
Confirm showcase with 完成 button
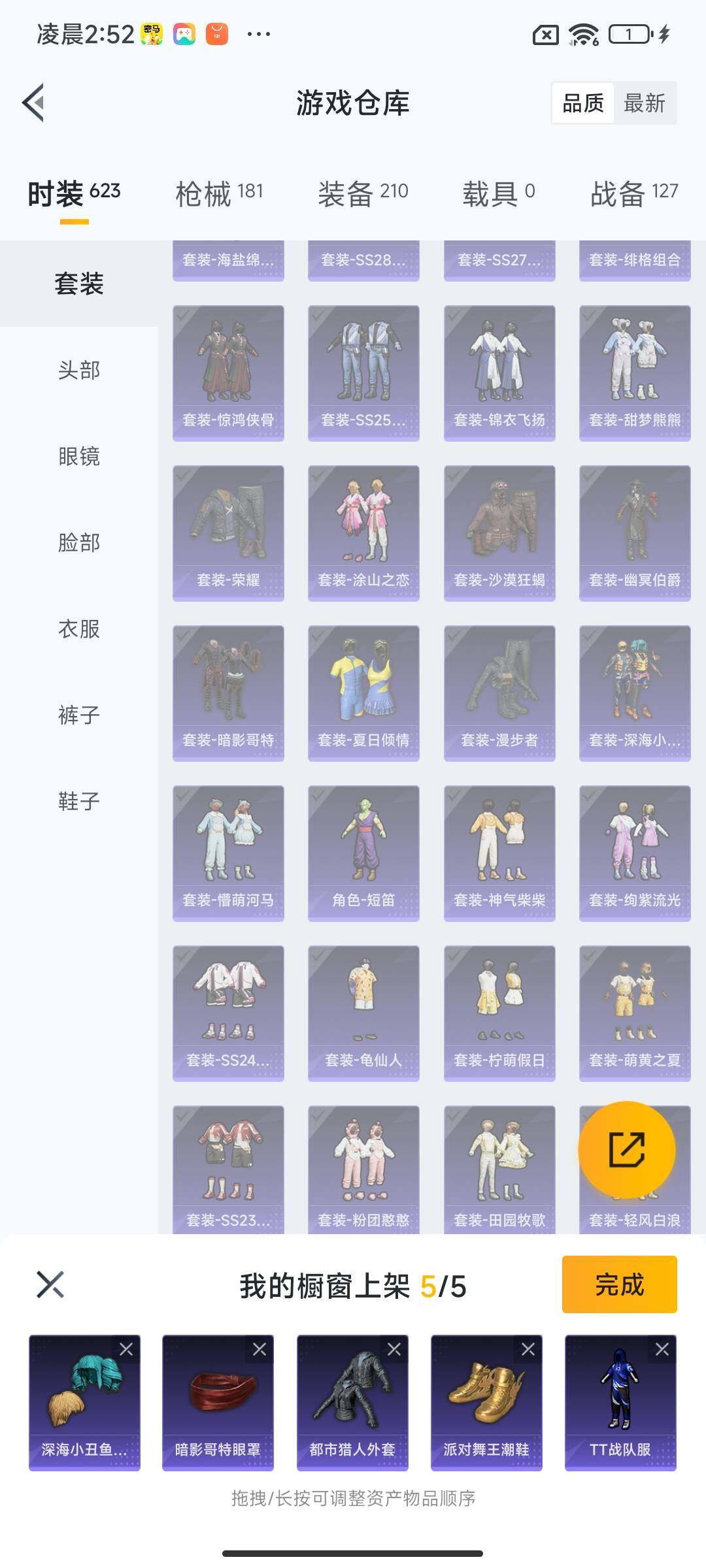(x=619, y=1284)
